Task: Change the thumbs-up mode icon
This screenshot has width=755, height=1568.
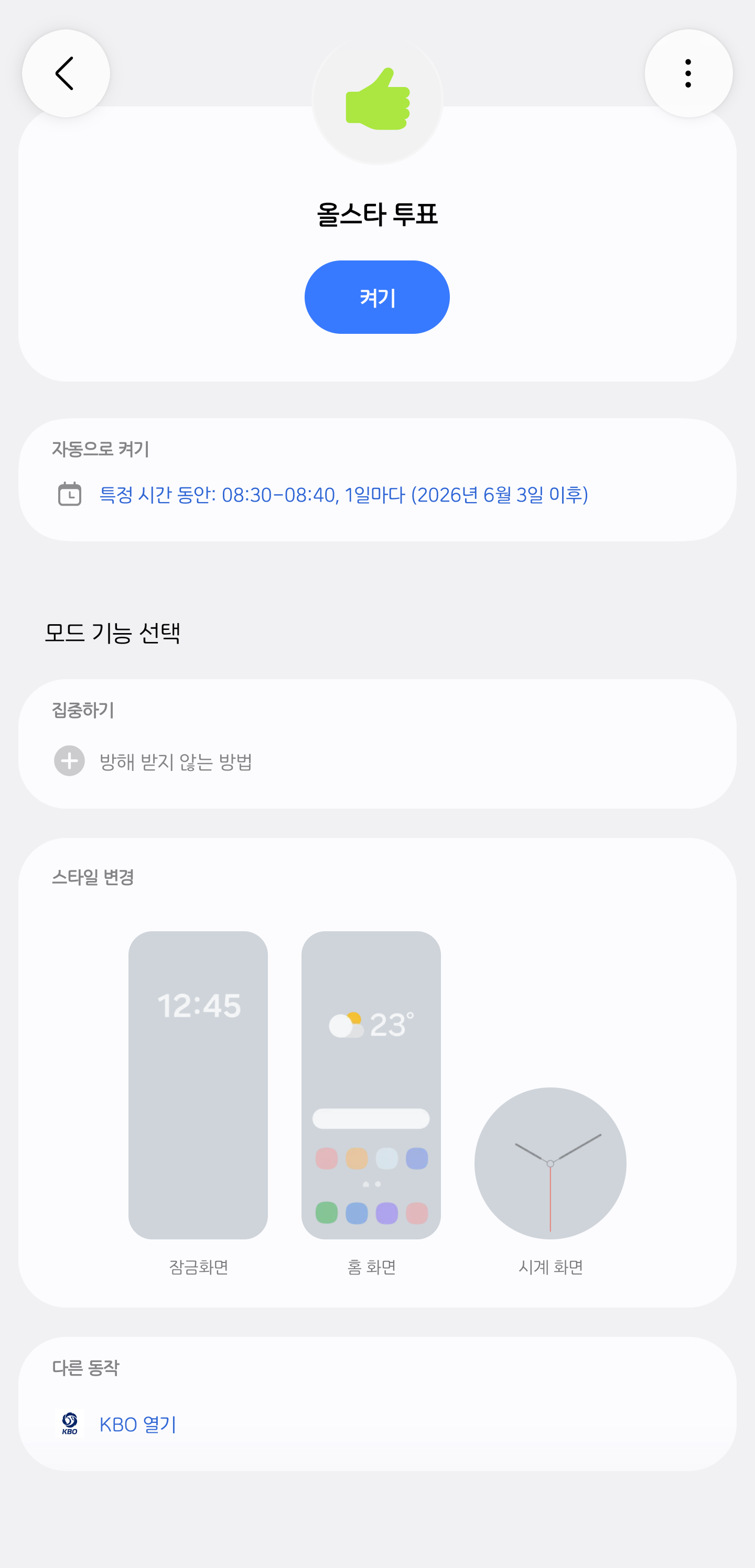Action: pos(377,99)
